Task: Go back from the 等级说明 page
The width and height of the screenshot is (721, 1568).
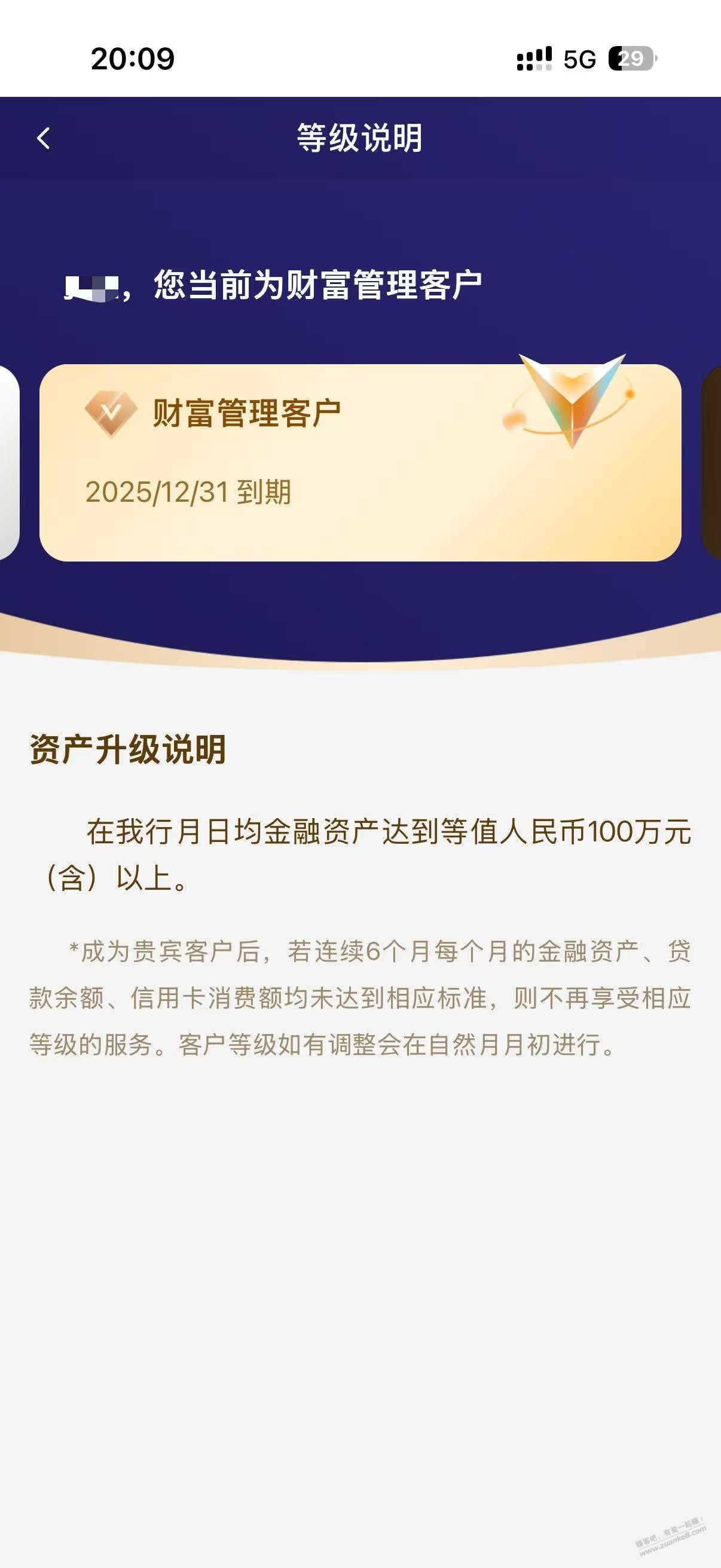Action: 43,138
